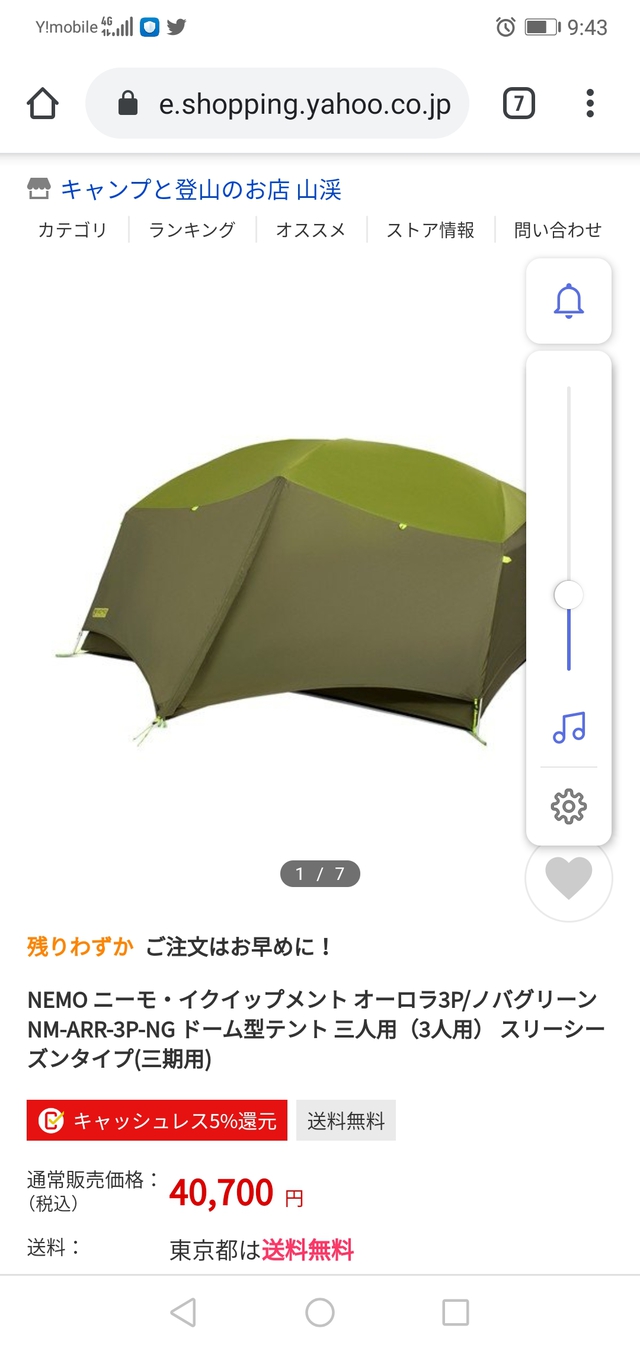
Task: Tap the media volume slider
Action: [x=568, y=596]
